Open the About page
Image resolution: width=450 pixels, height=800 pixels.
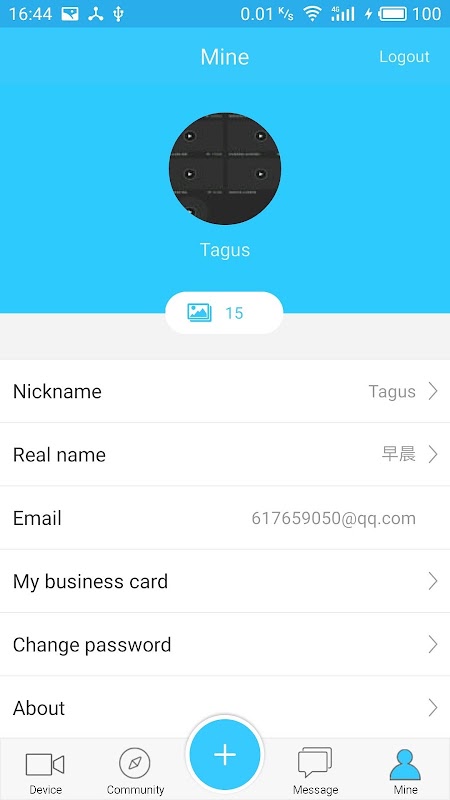(225, 708)
